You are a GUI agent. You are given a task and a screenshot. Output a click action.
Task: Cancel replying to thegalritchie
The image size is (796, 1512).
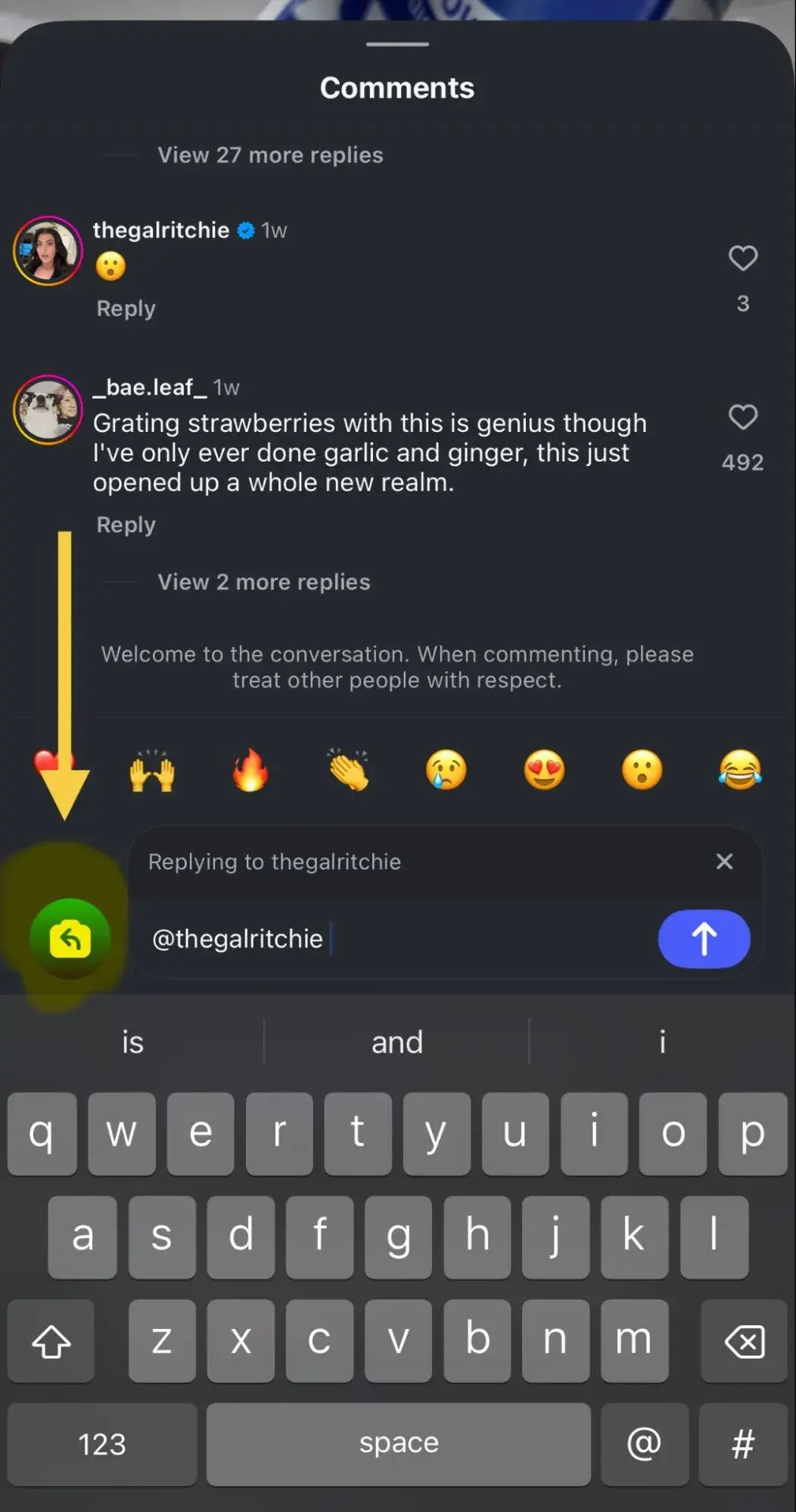point(724,862)
